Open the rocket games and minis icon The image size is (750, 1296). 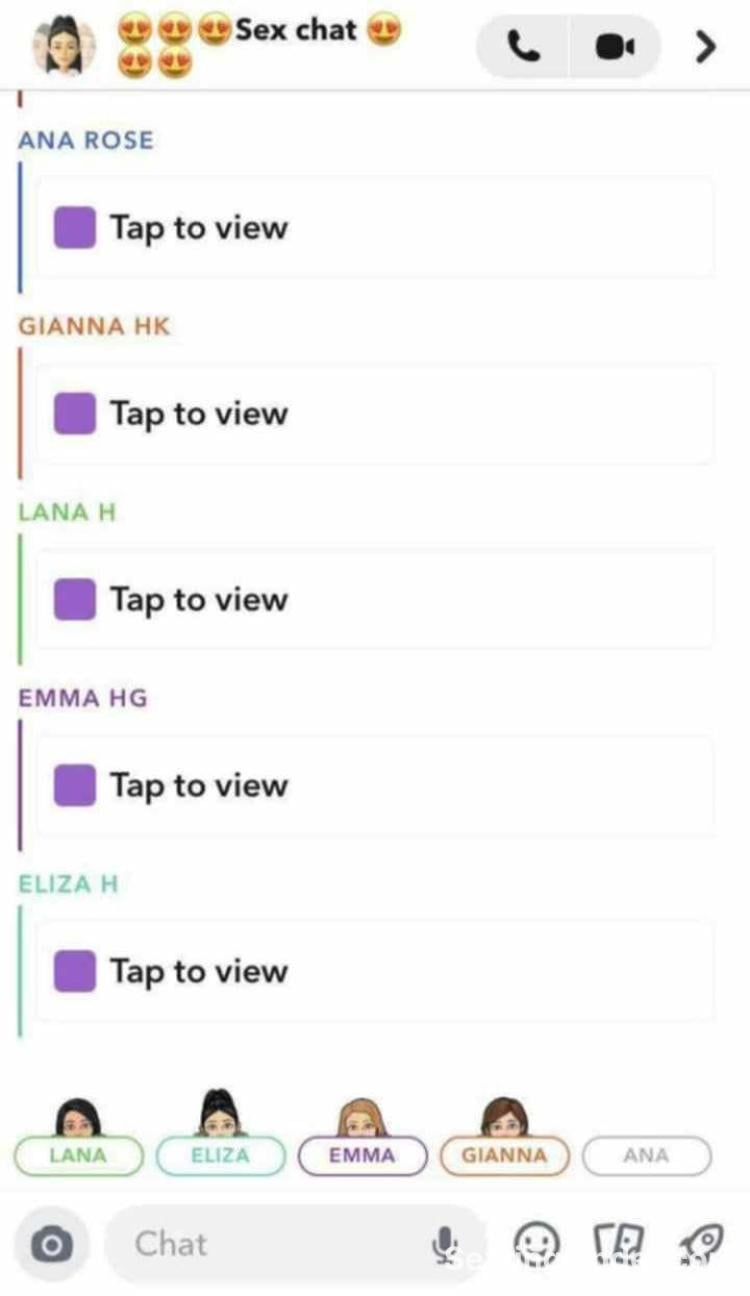point(701,1244)
